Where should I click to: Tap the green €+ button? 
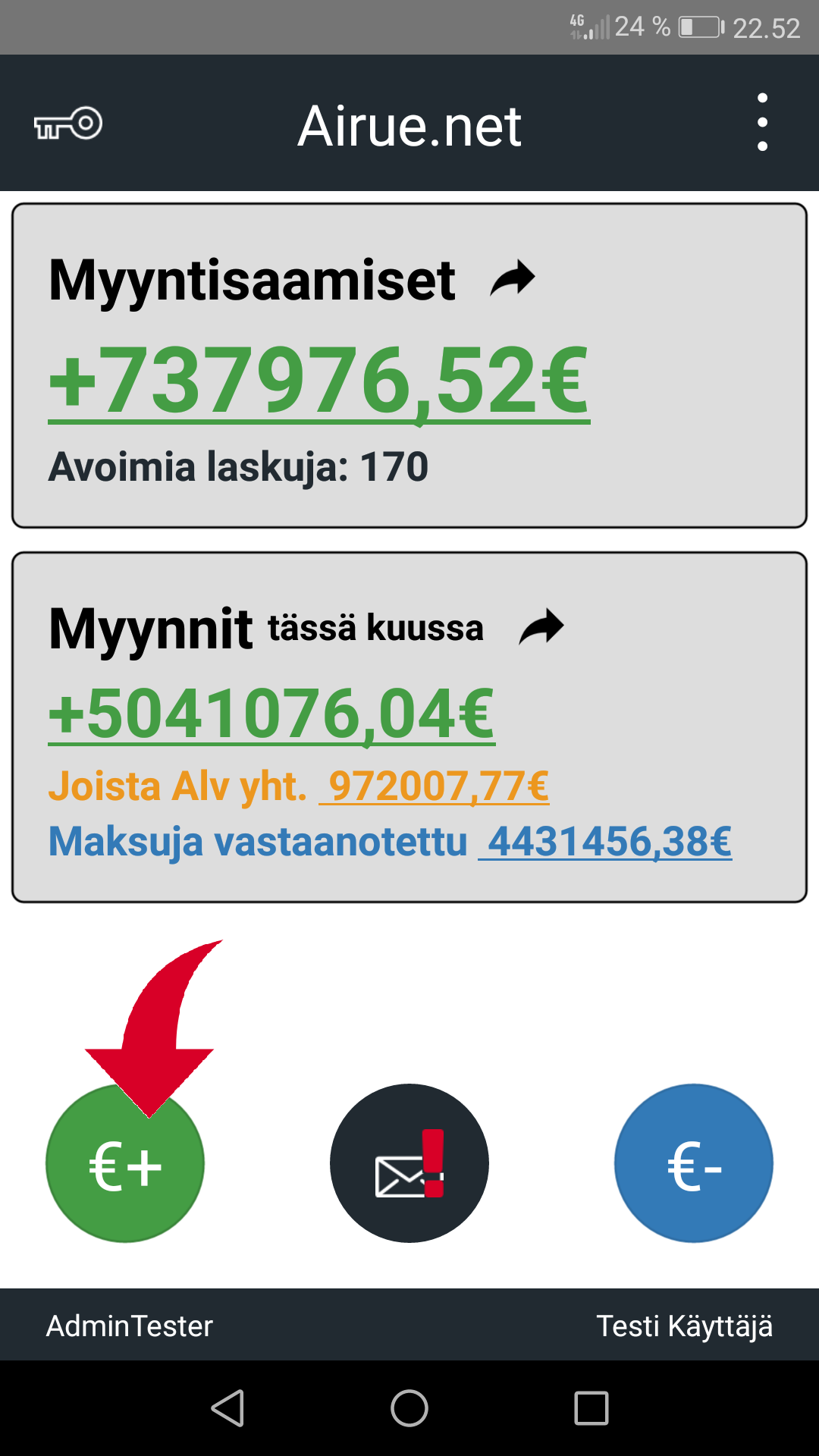125,1163
